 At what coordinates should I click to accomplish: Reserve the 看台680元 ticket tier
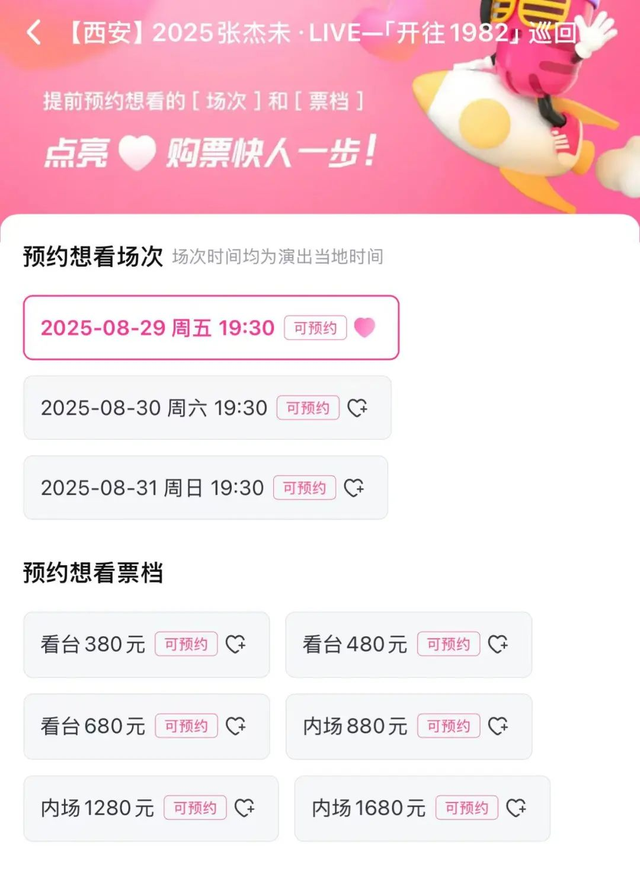click(145, 727)
